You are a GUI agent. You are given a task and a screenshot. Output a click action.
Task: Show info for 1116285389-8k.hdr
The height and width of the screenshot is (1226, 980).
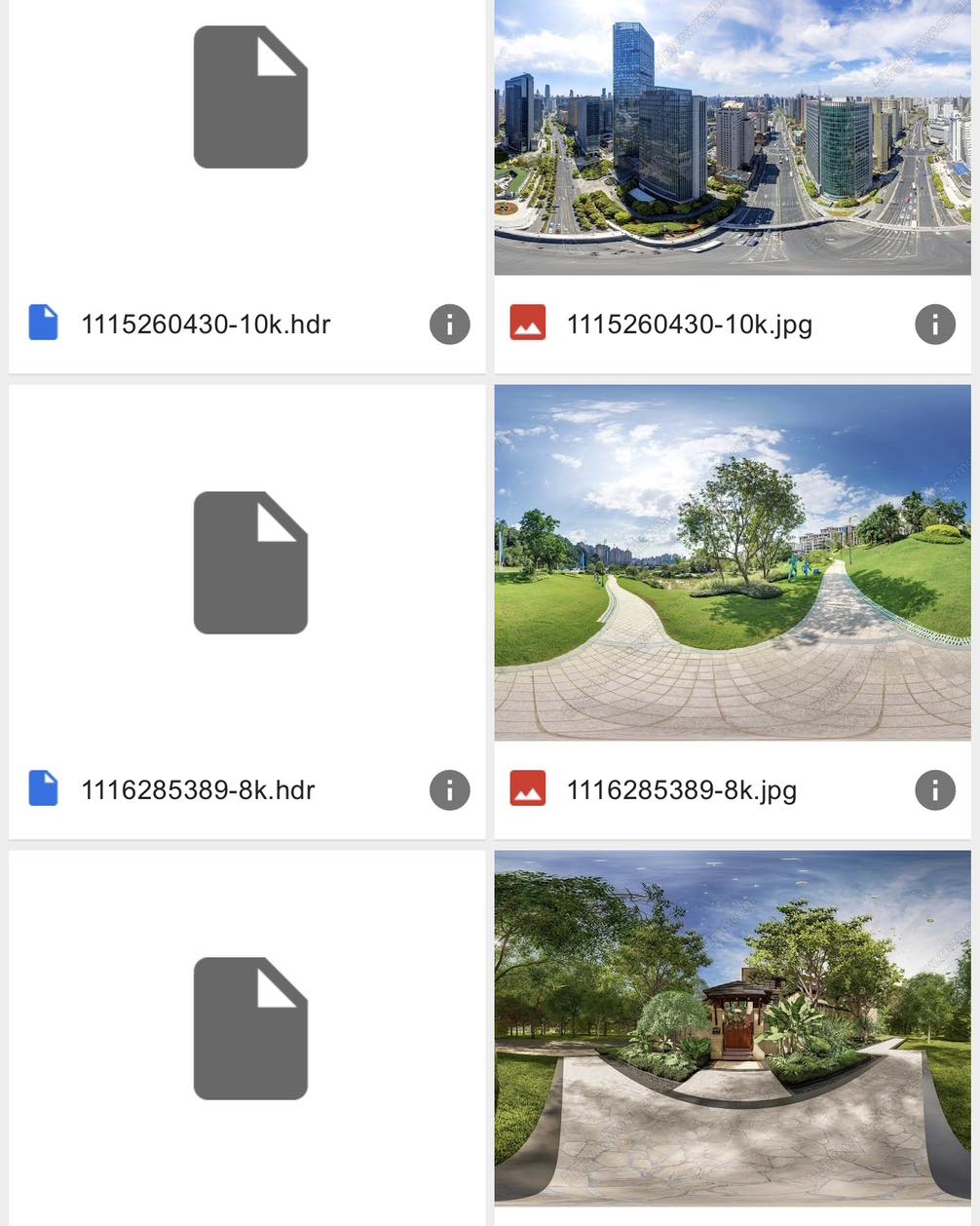[449, 790]
